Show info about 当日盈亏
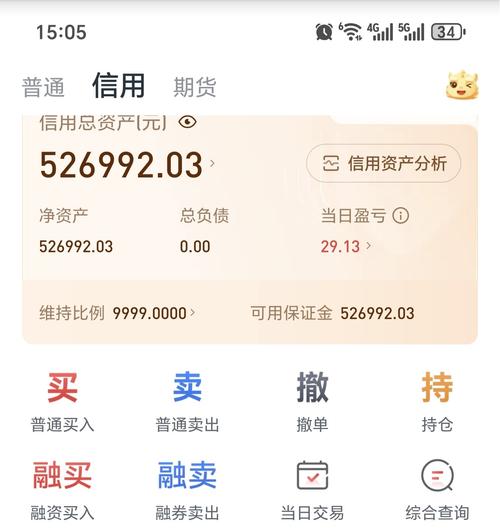500x529 pixels. pyautogui.click(x=400, y=216)
